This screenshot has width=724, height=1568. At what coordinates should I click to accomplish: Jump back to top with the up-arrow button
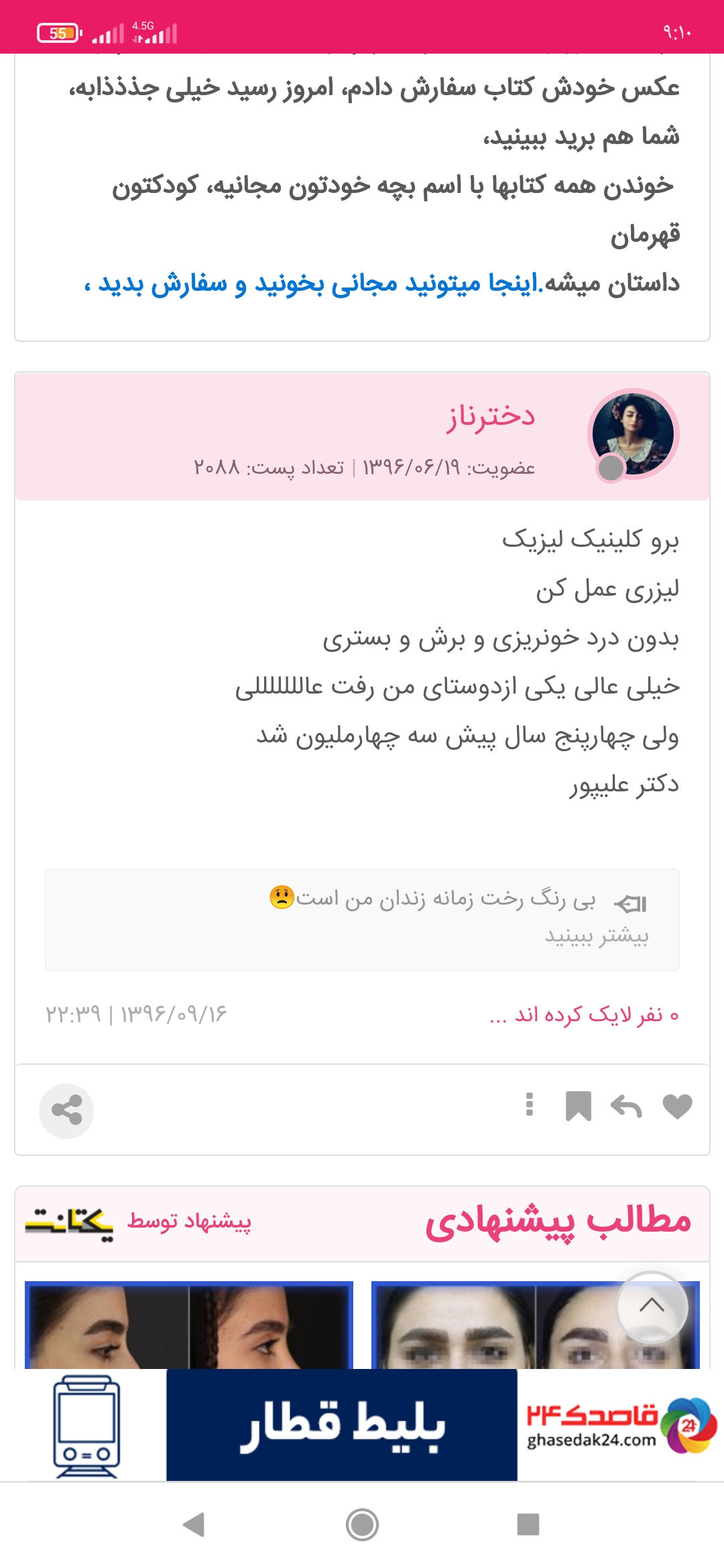click(652, 1305)
